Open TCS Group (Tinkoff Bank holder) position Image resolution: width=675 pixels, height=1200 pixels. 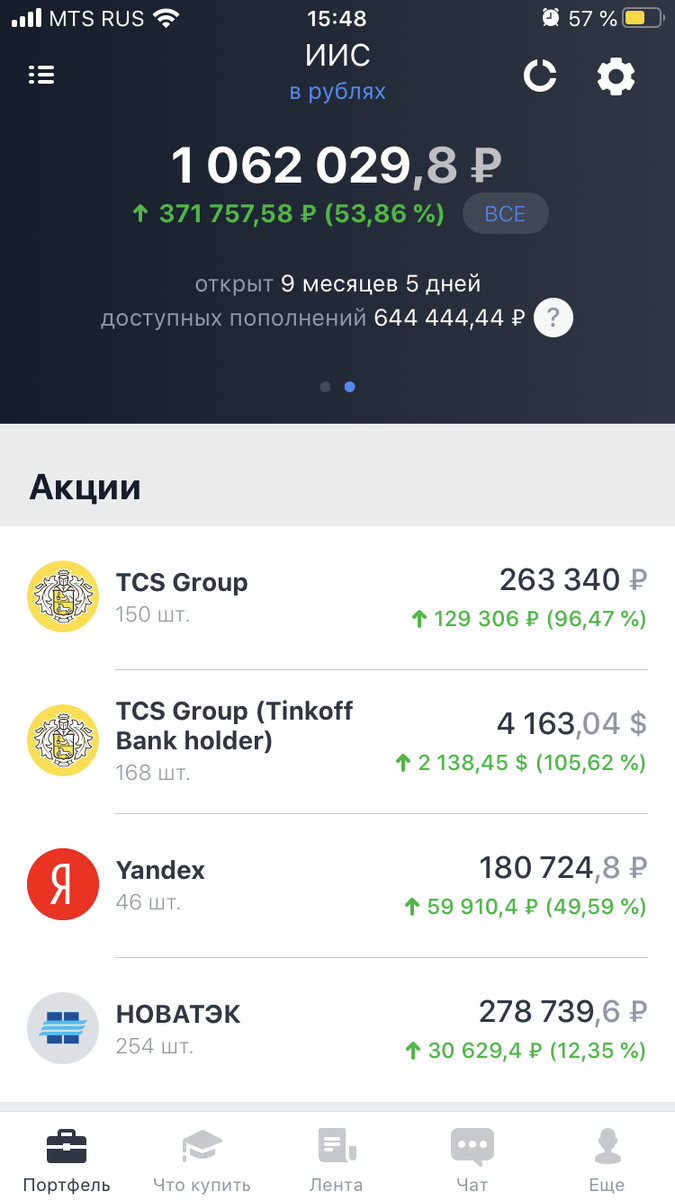[x=337, y=741]
